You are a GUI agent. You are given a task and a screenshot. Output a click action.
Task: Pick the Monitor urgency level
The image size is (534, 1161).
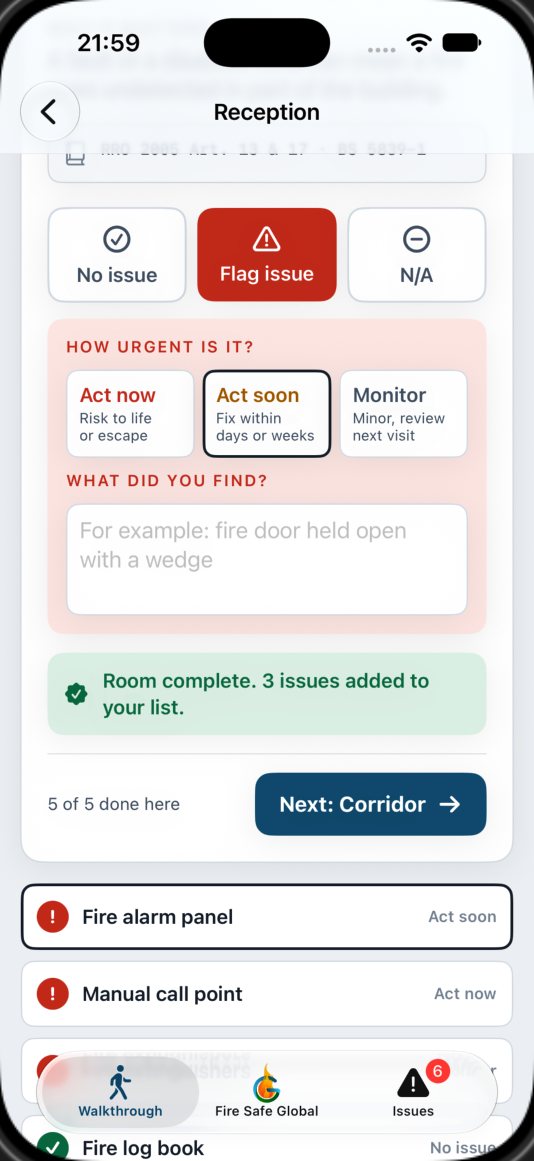coord(403,414)
